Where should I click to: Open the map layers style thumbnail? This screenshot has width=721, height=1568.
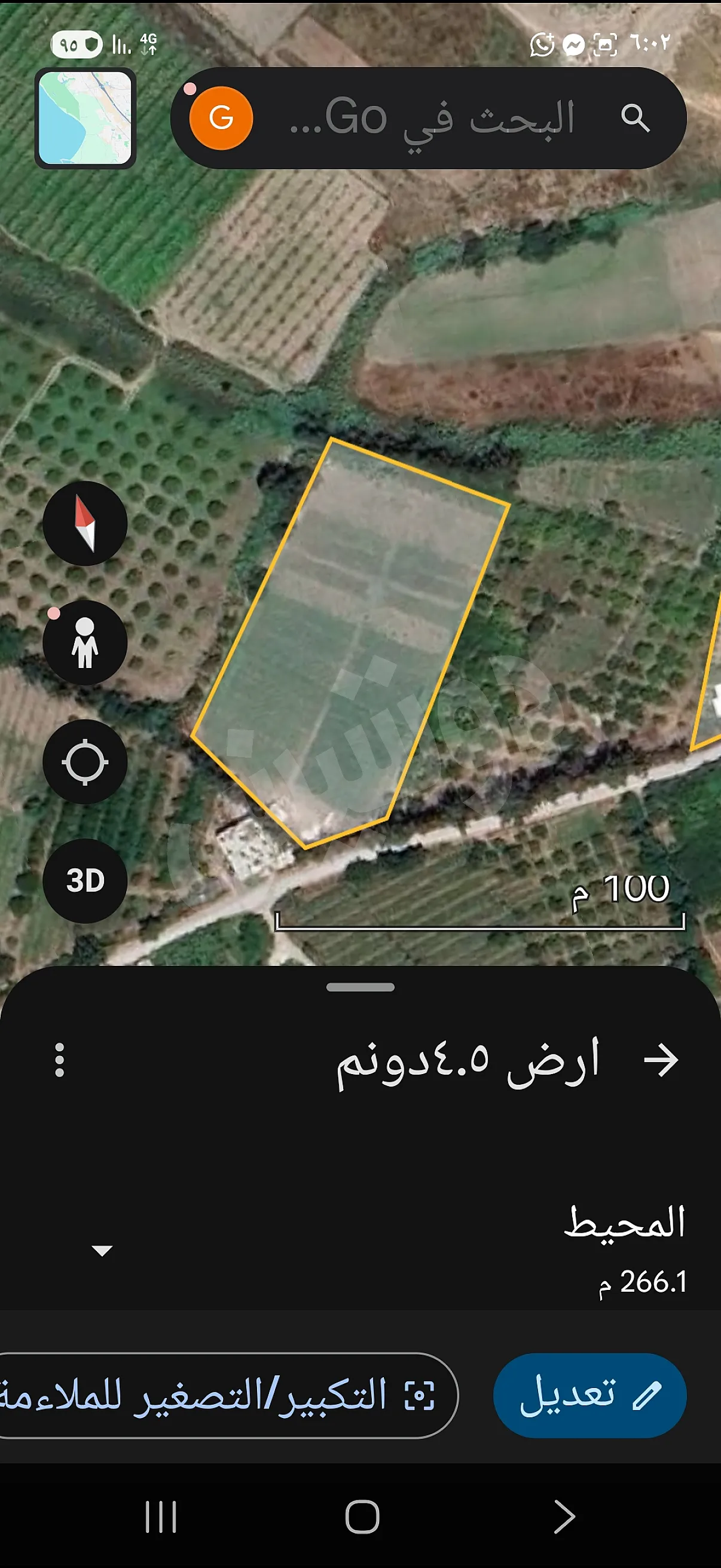tap(85, 117)
